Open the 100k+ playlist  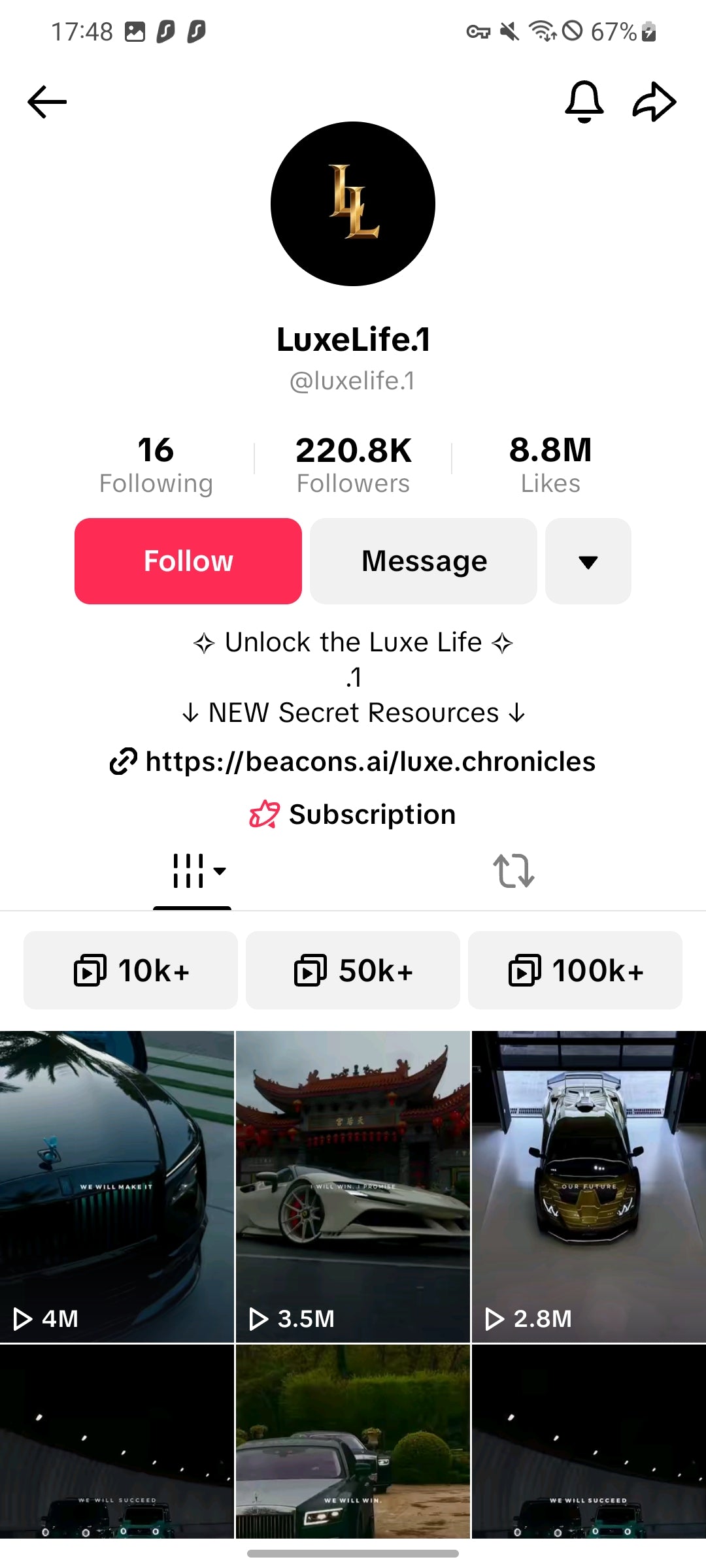point(575,970)
